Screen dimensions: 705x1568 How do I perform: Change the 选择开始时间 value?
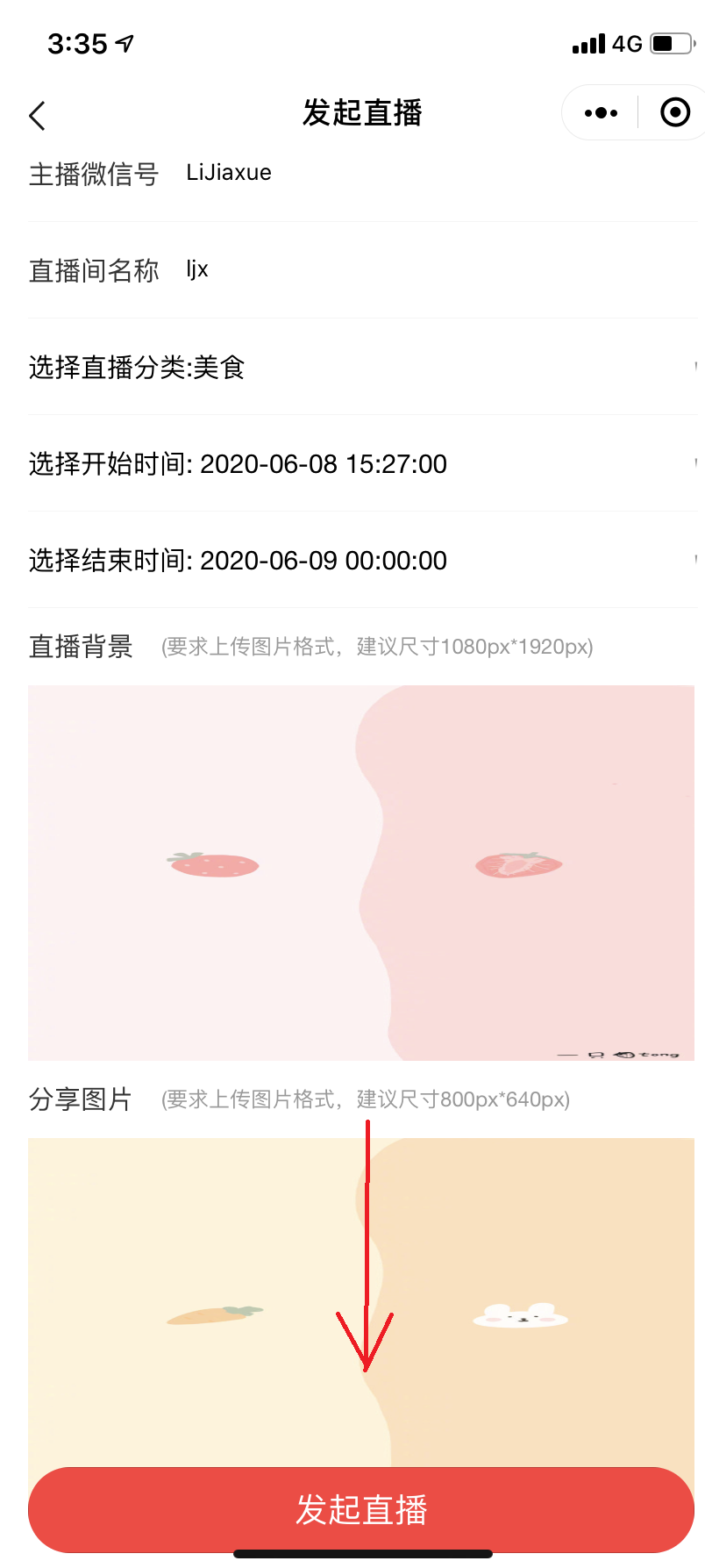pos(361,463)
